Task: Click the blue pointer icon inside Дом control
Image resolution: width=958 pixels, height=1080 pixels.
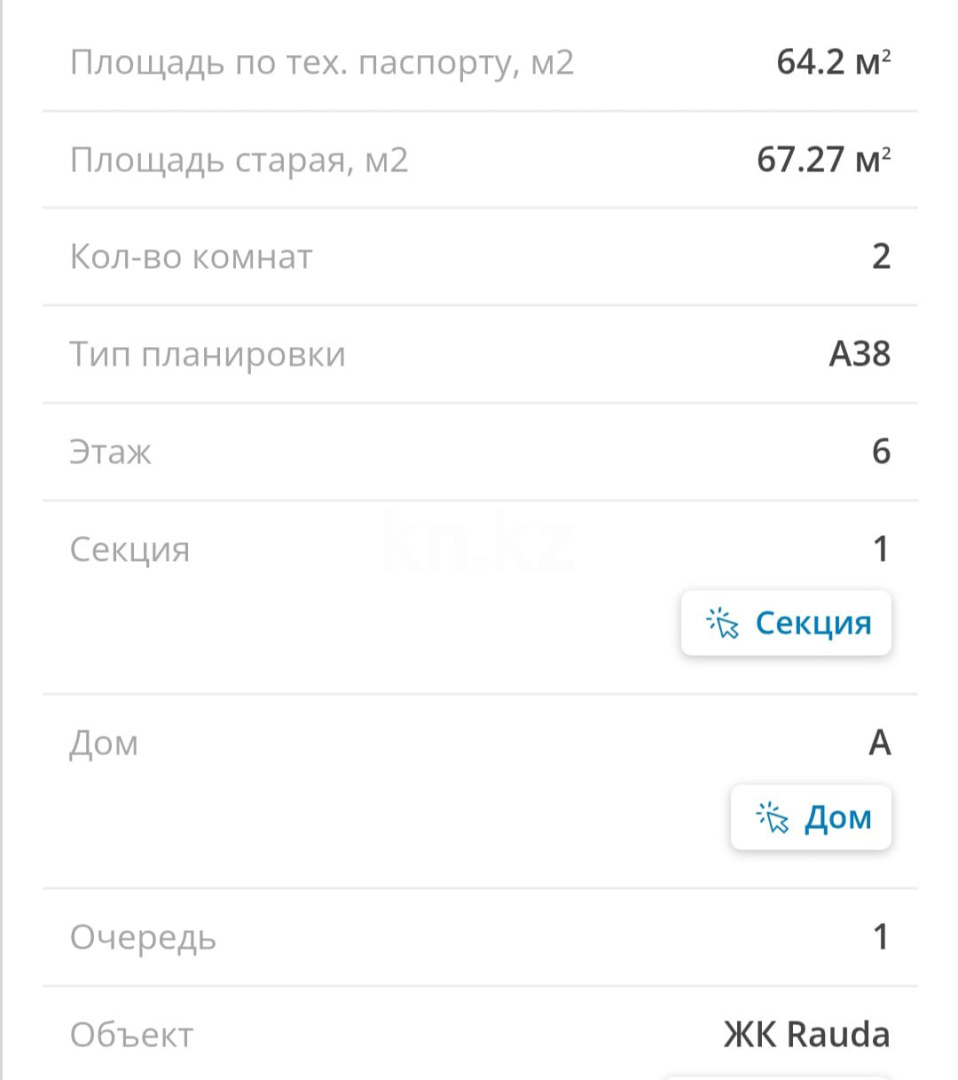Action: tap(772, 817)
